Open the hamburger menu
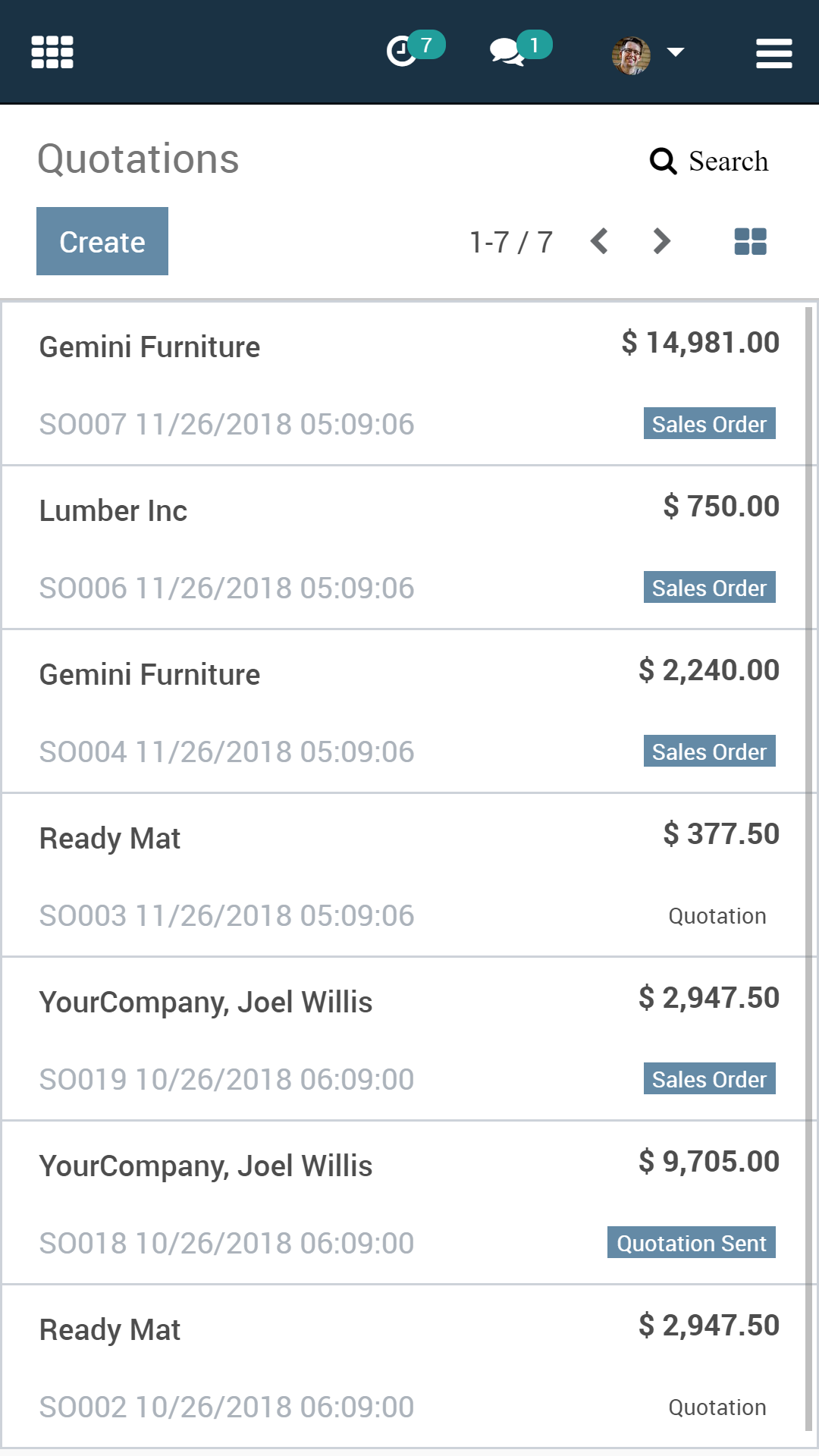Screen dimensions: 819x1456 click(x=774, y=53)
